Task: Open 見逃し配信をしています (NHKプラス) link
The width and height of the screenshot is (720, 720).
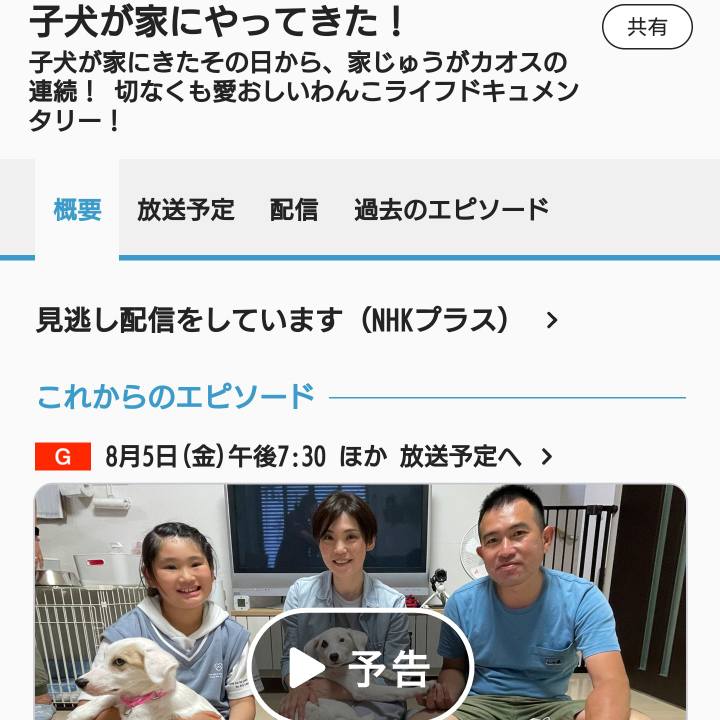Action: coord(297,321)
